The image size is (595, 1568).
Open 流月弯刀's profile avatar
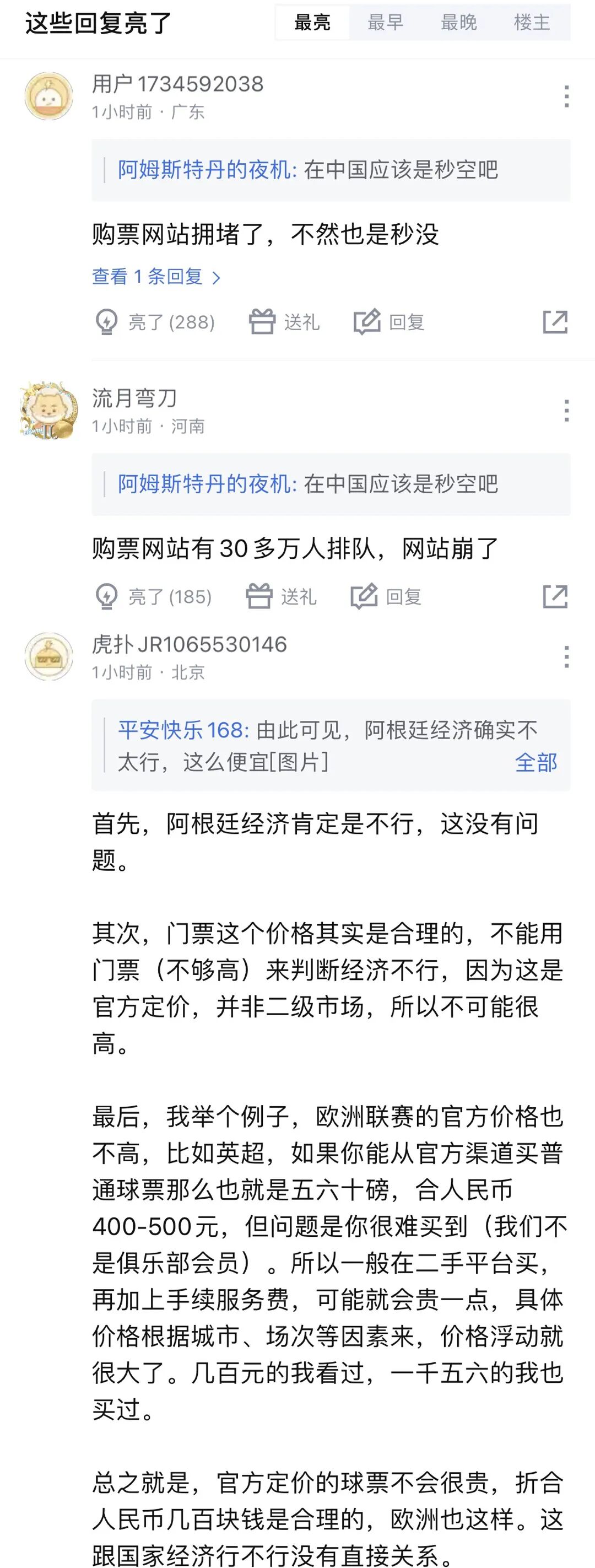[48, 411]
